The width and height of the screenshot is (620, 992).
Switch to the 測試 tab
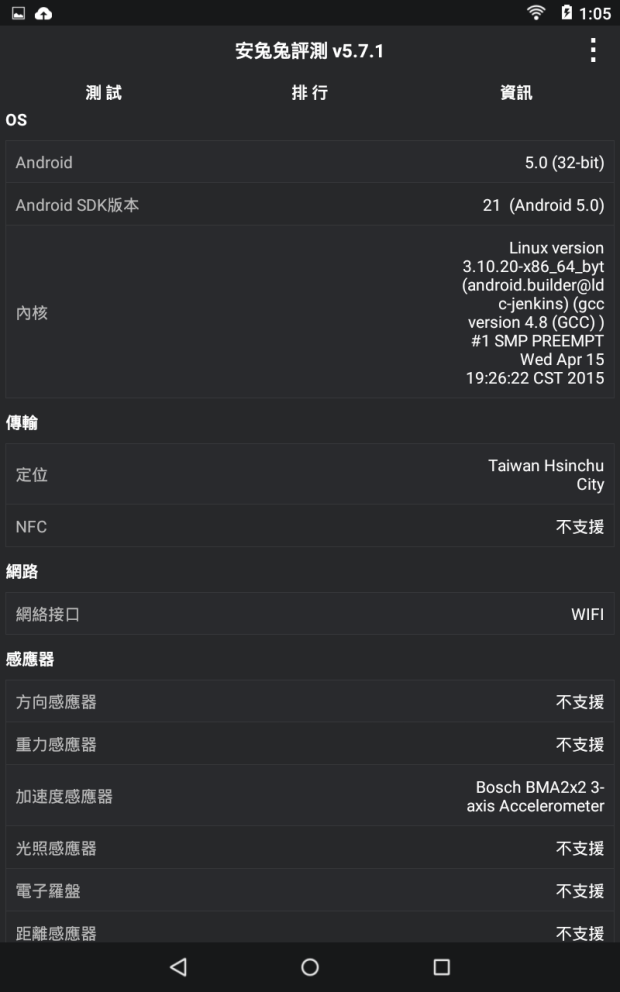coord(103,93)
